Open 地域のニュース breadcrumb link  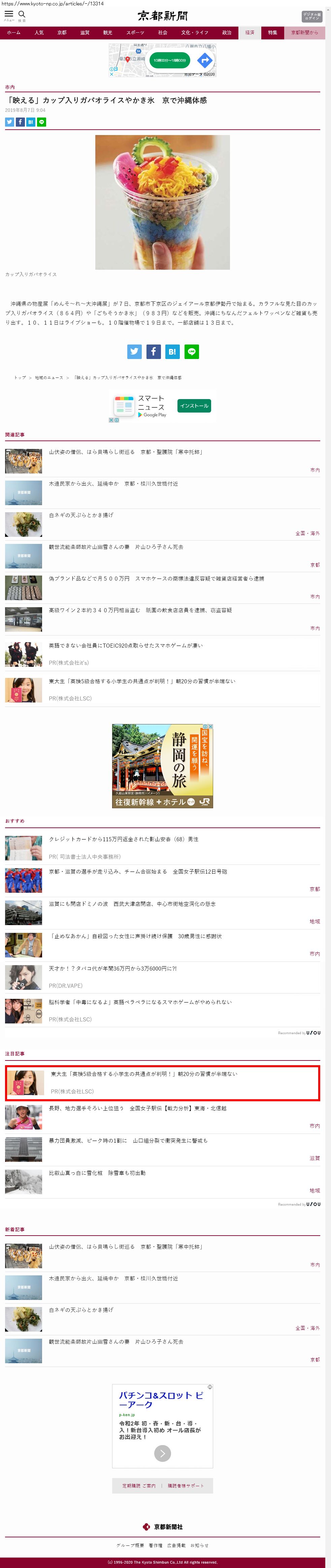(49, 378)
